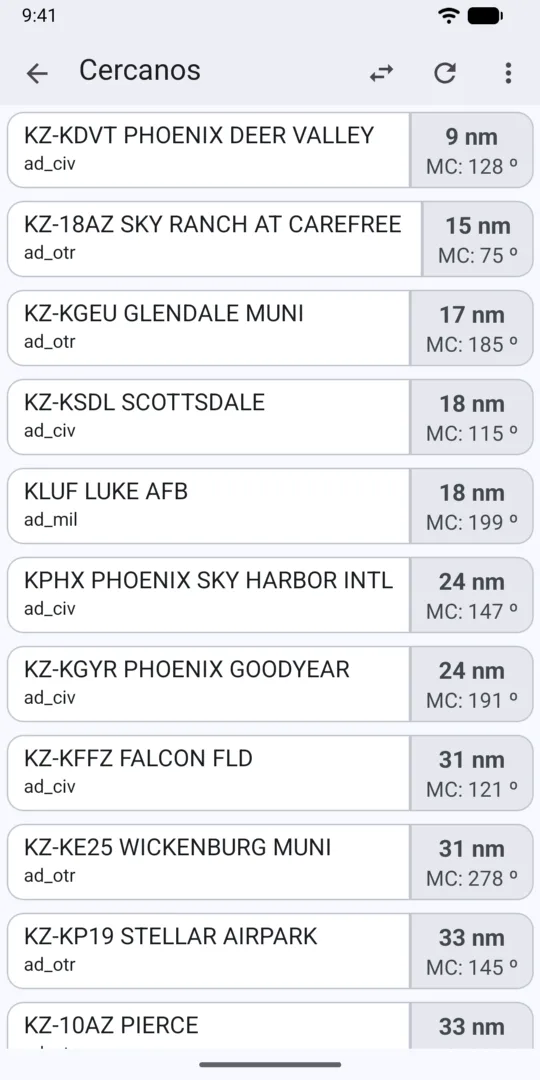Viewport: 540px width, 1080px height.
Task: Select KZ-18AZ Sky Ranch at Carefree
Action: [270, 239]
